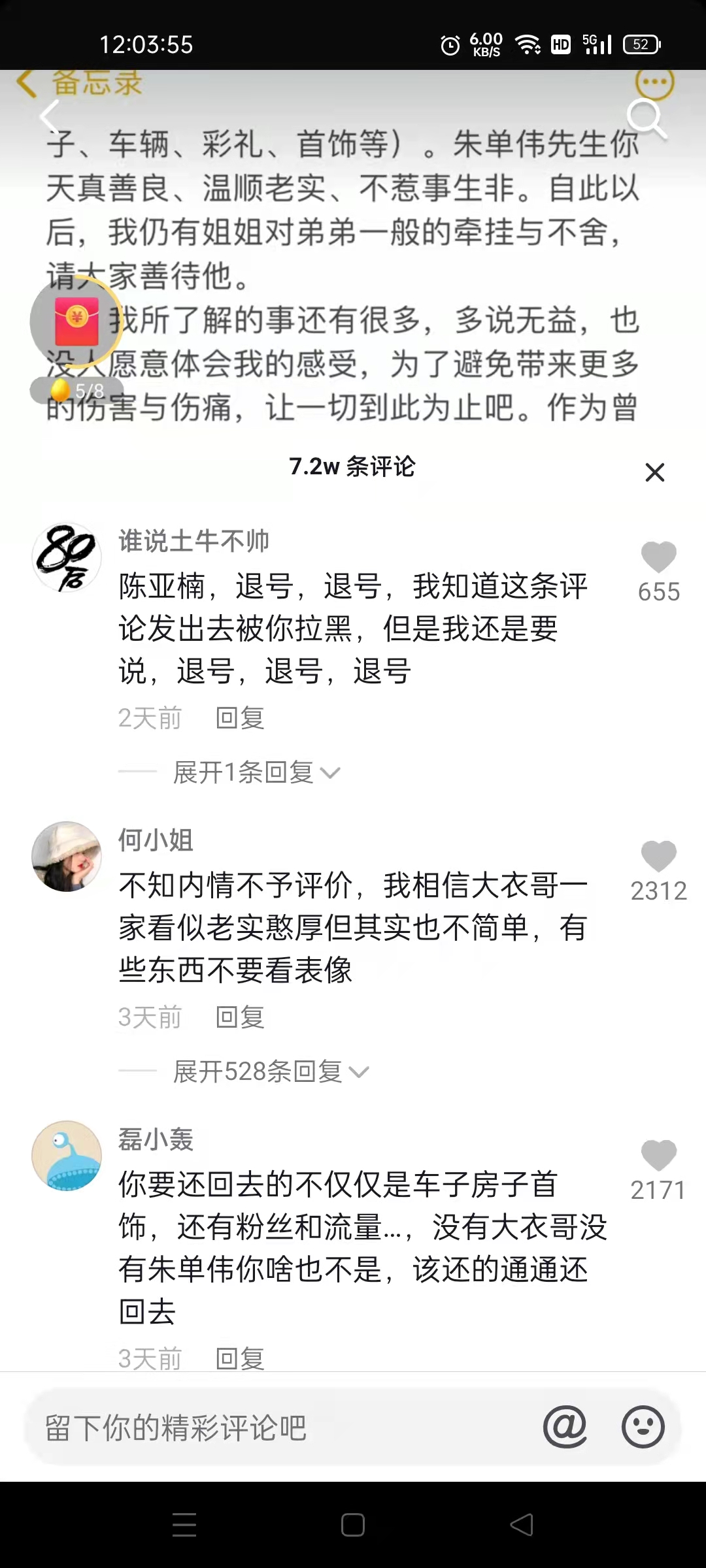Screen dimensions: 706x1568
Task: Like 磊小轰's comment
Action: tap(658, 1156)
